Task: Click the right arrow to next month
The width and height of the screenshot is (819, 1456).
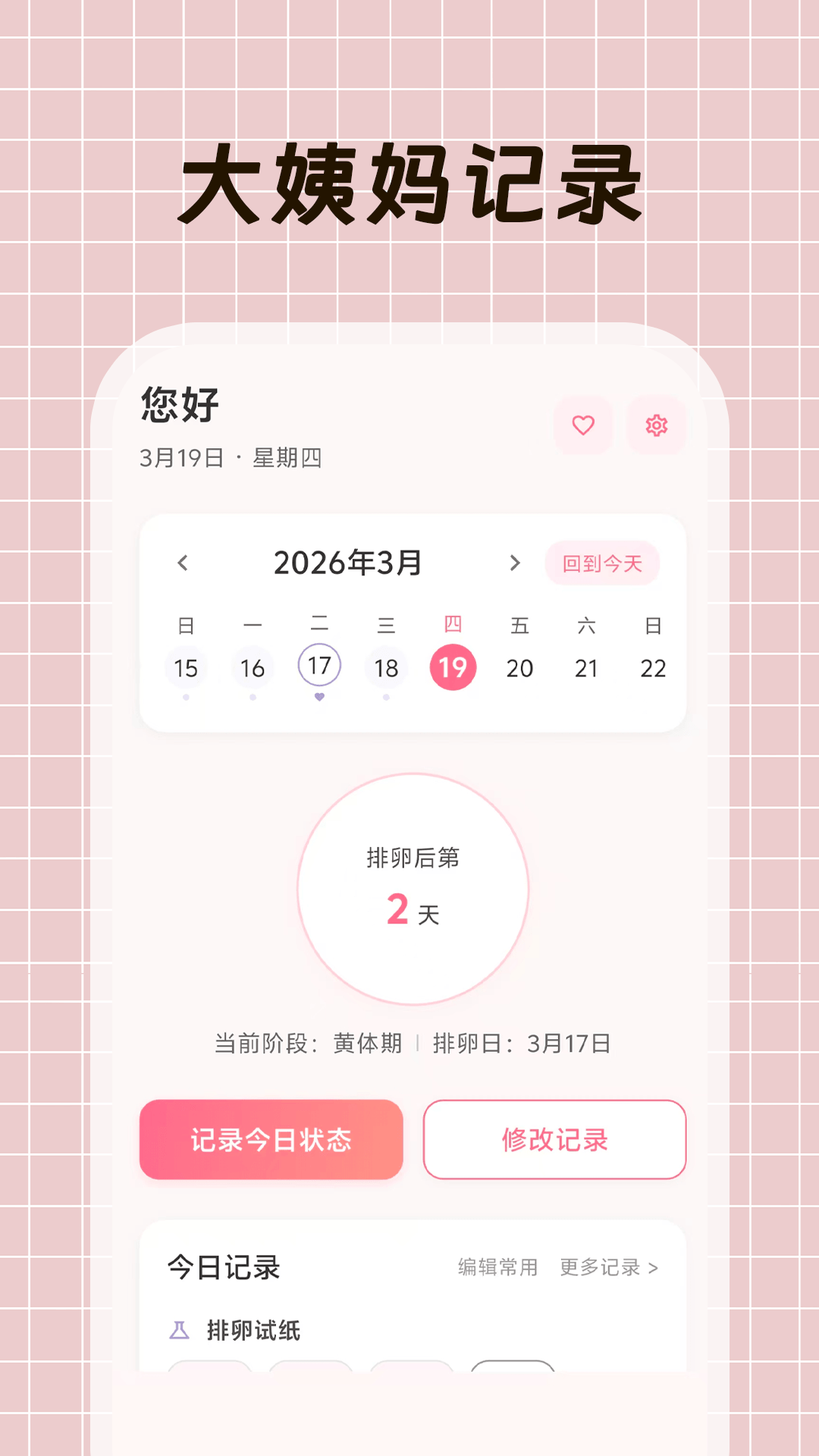Action: 513,563
